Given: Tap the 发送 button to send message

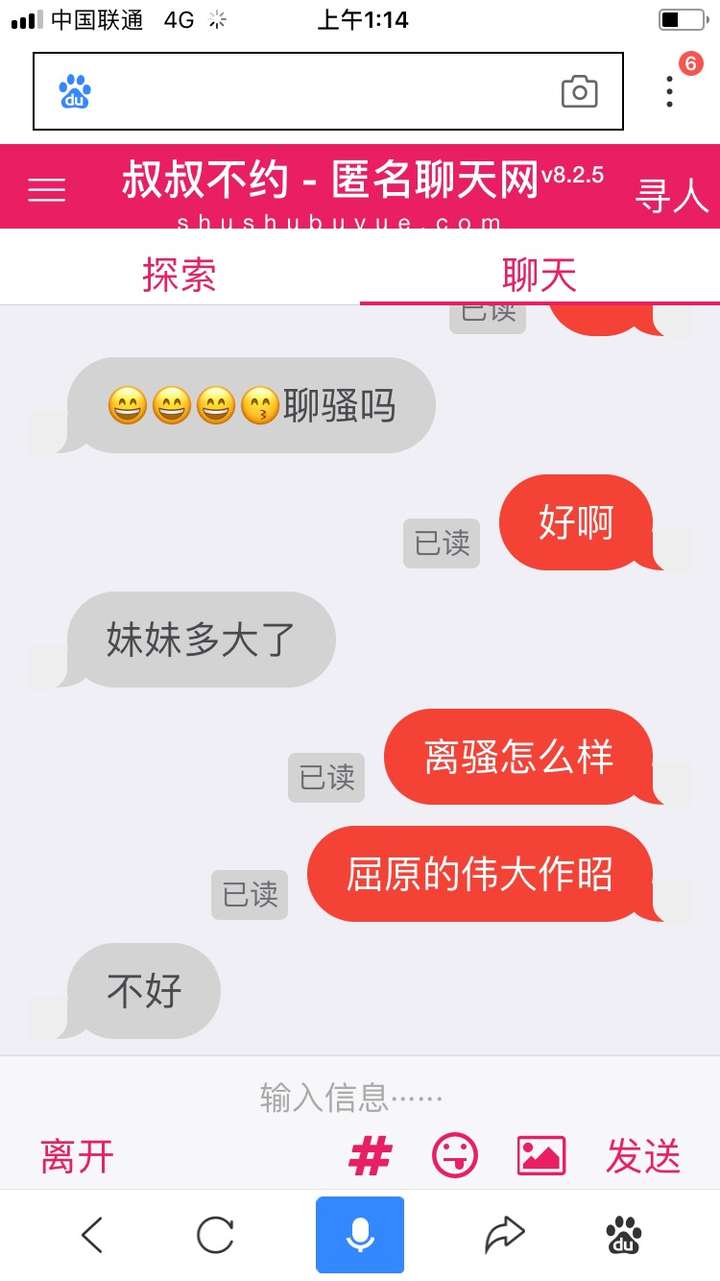Looking at the screenshot, I should (x=644, y=1155).
